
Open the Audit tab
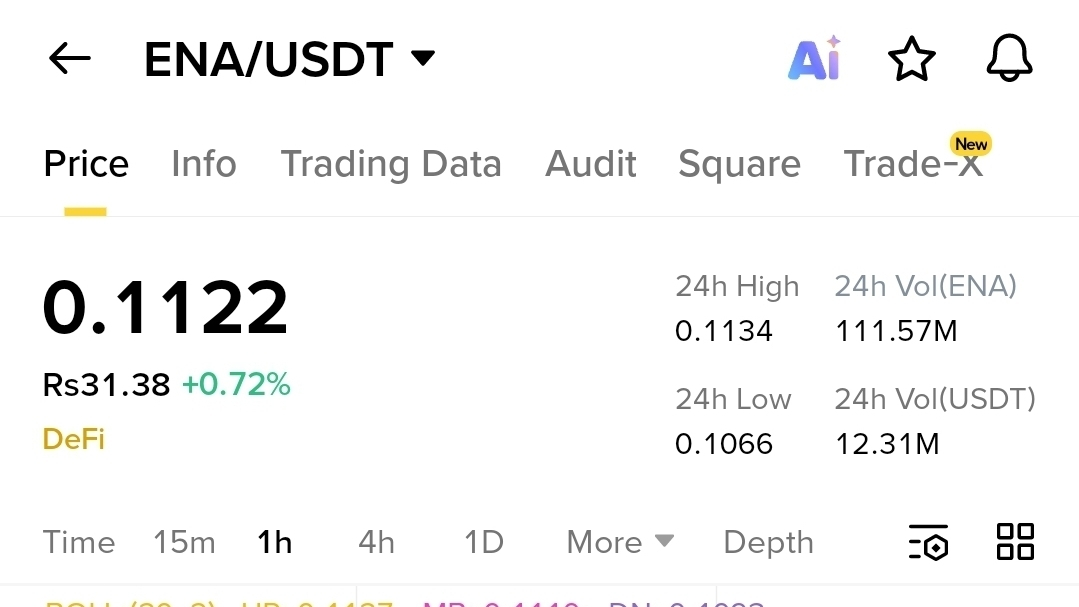coord(591,164)
